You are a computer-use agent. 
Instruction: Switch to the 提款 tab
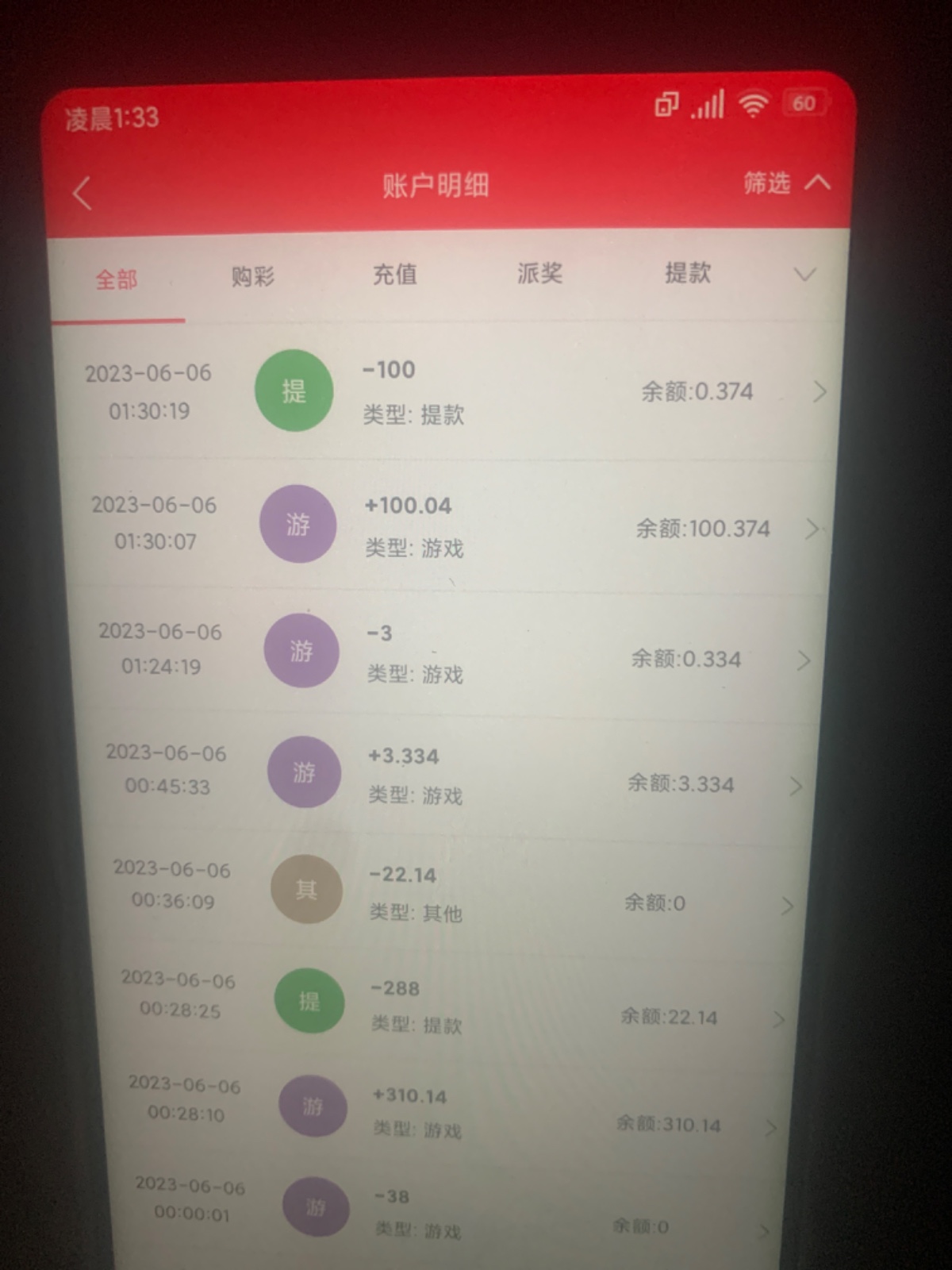688,273
